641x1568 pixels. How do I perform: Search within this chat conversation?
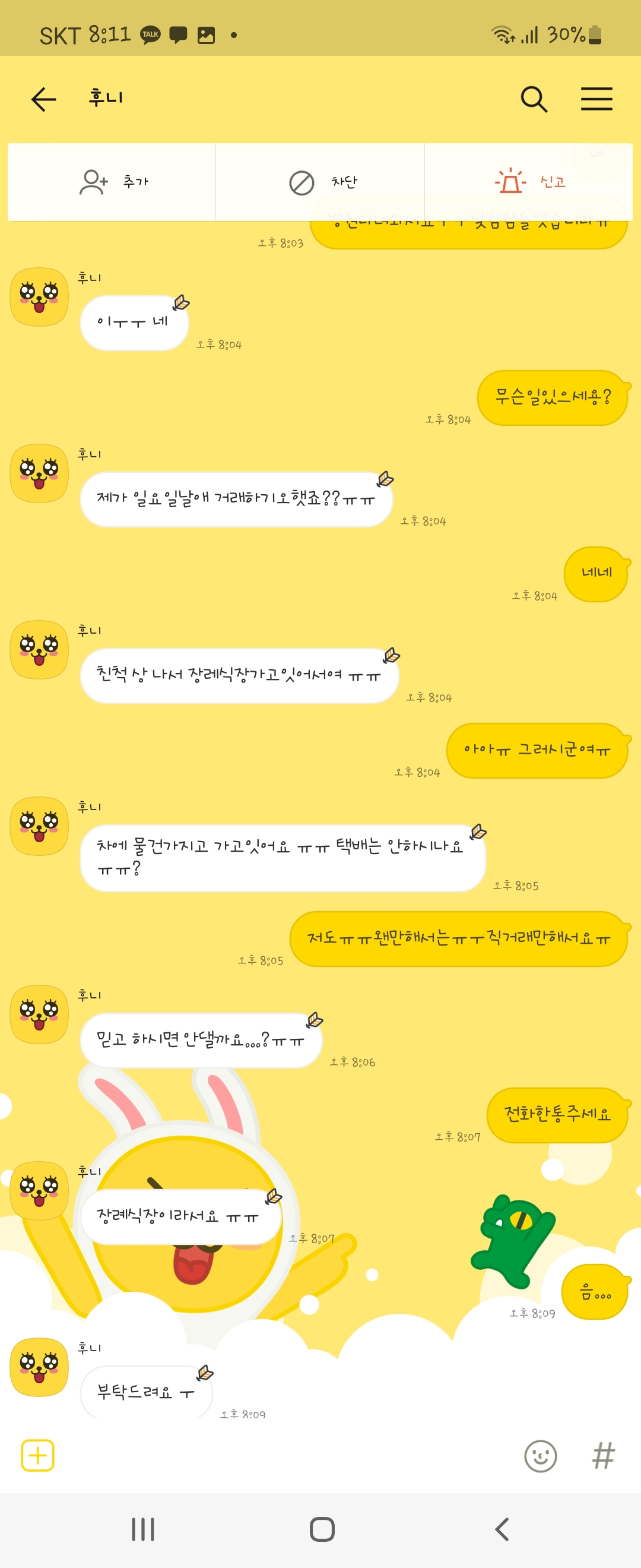pos(534,99)
